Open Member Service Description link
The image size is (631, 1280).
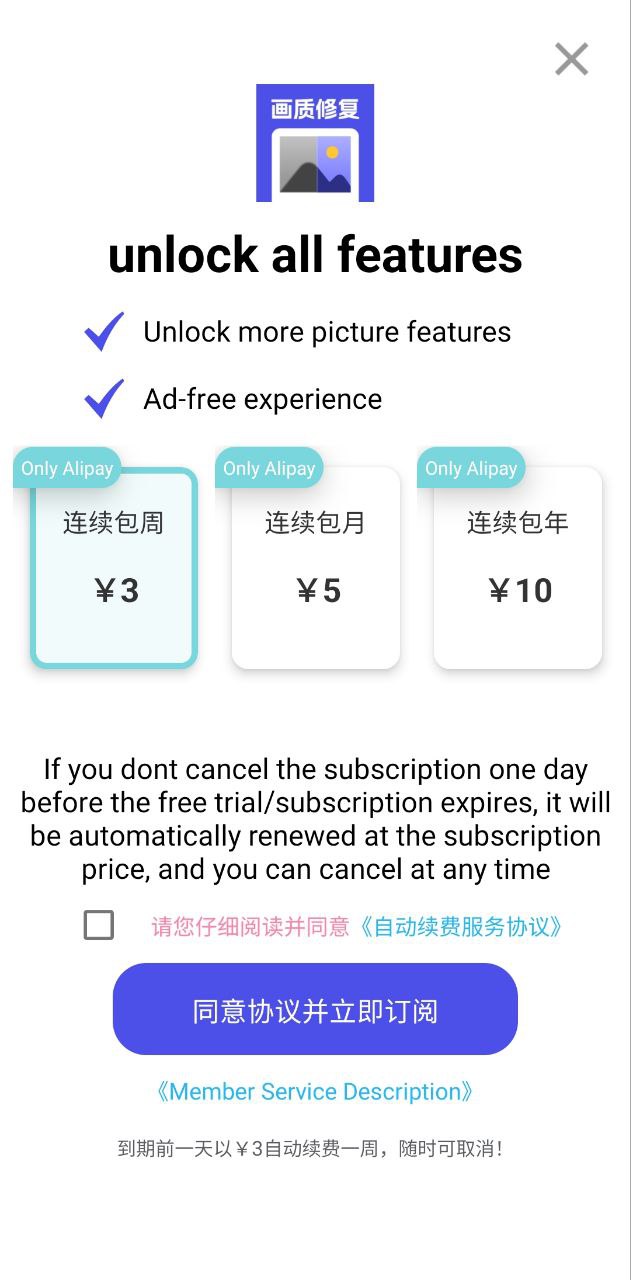315,1091
